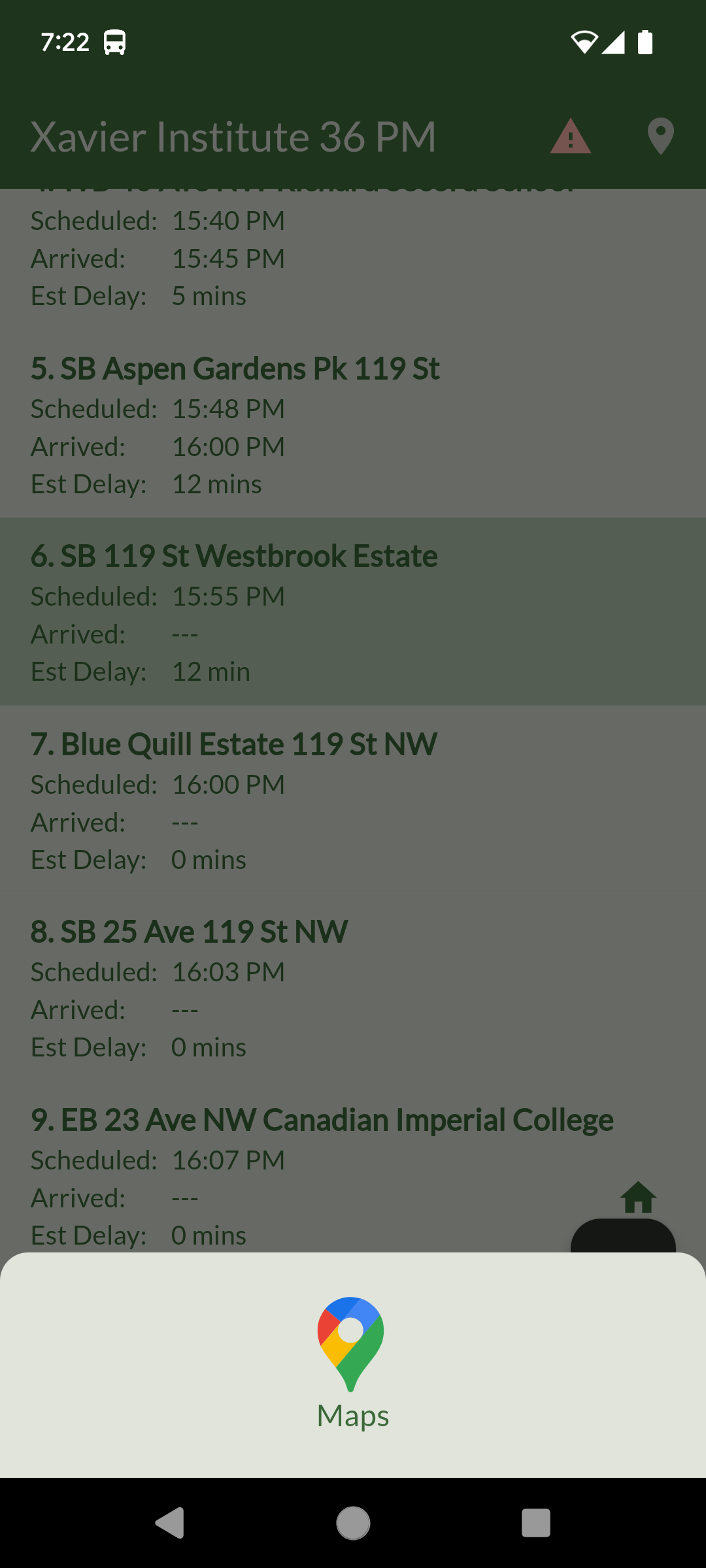
Task: Open the recent apps overview
Action: (535, 1524)
